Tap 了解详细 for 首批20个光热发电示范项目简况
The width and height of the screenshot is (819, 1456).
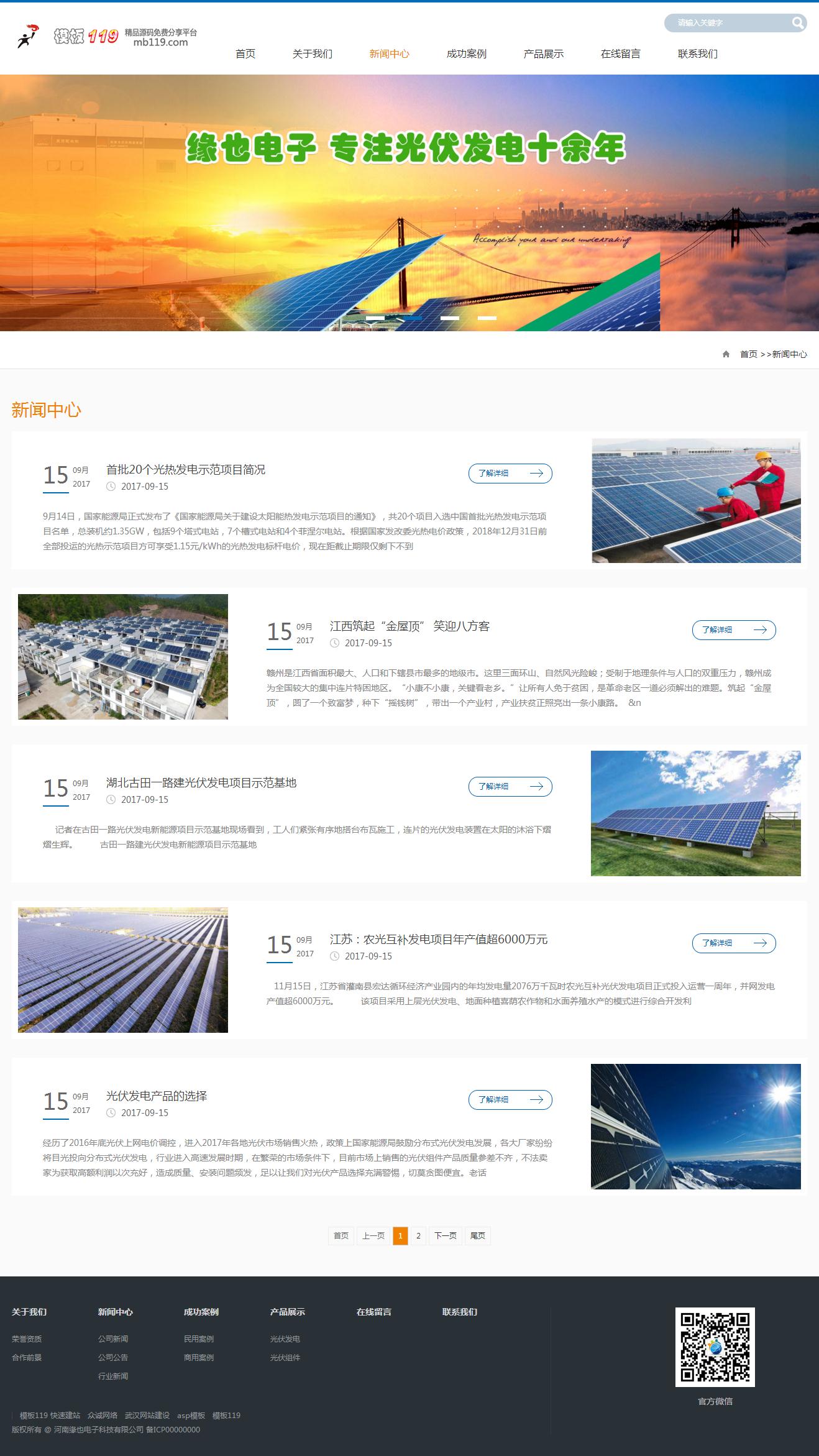click(x=510, y=474)
